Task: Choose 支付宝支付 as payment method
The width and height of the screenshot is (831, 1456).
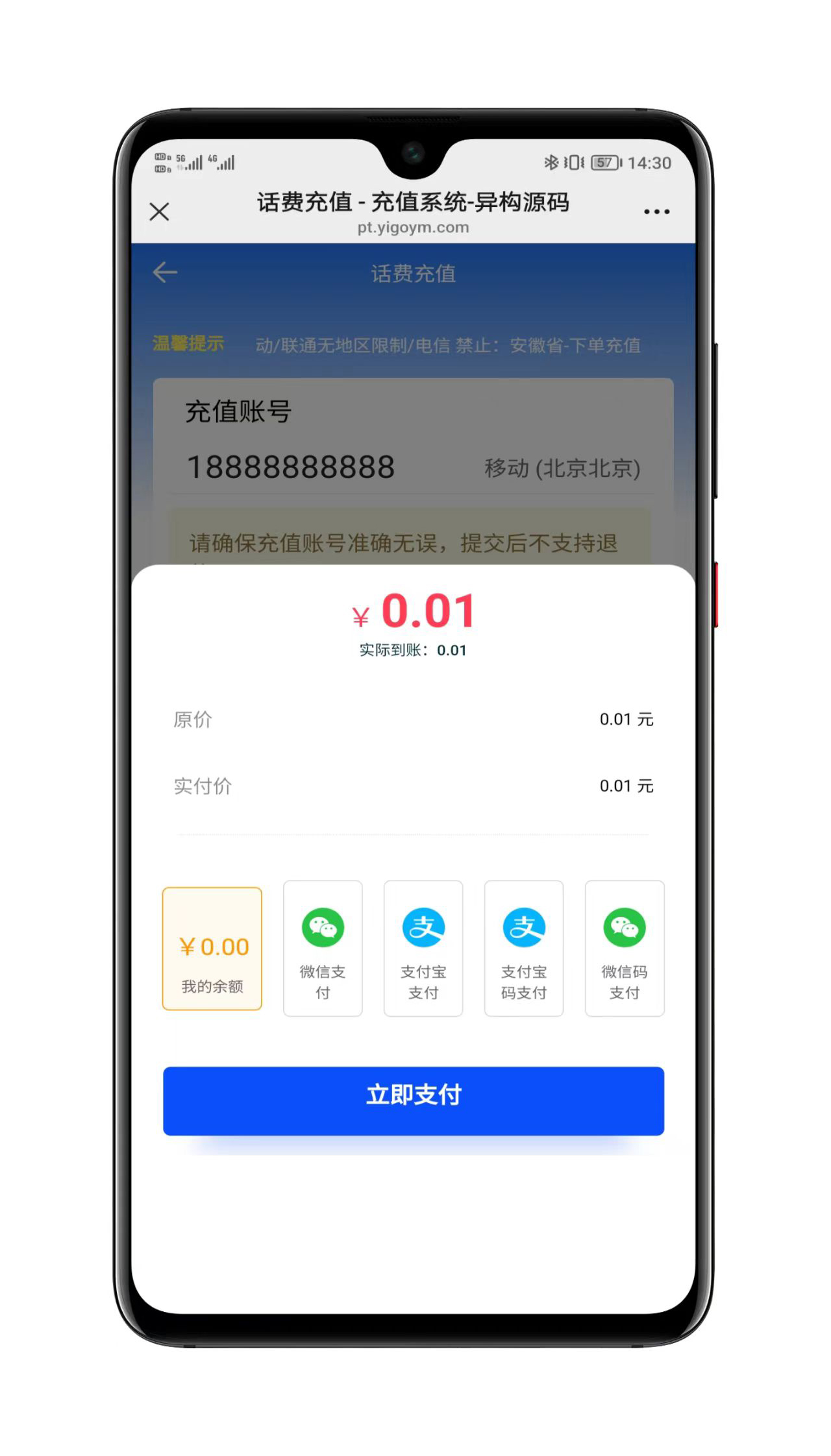Action: pyautogui.click(x=423, y=948)
